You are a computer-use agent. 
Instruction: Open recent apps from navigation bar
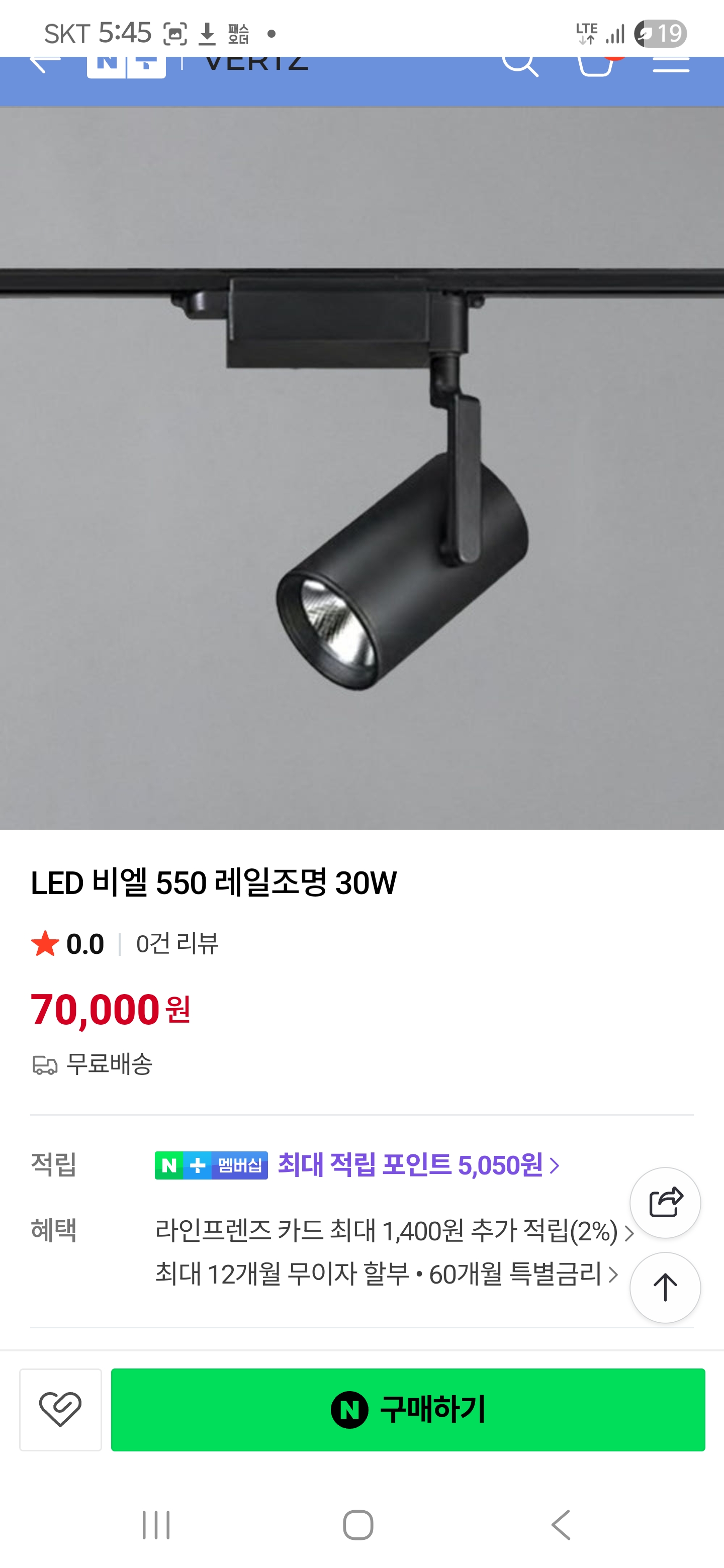(x=156, y=1525)
